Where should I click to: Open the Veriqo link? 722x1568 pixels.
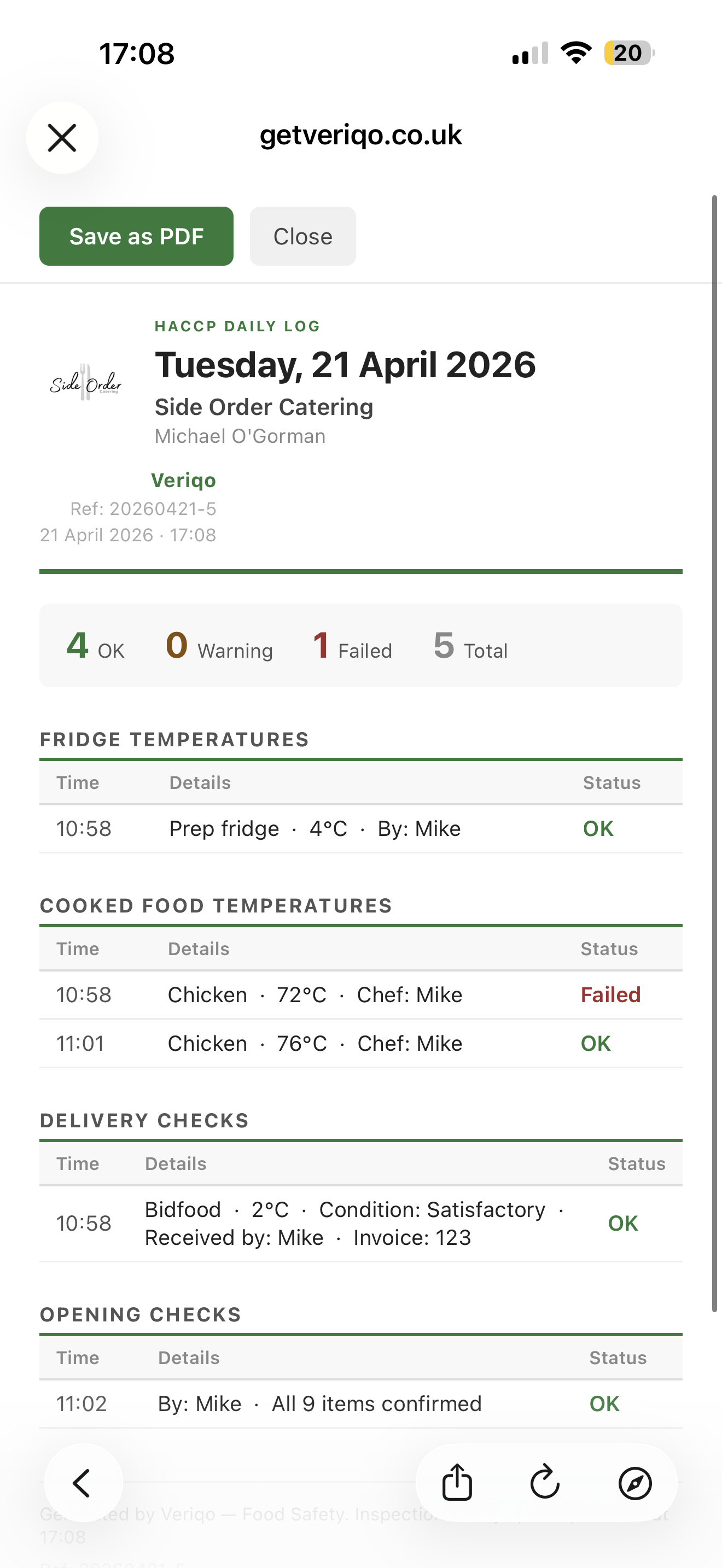pyautogui.click(x=183, y=480)
